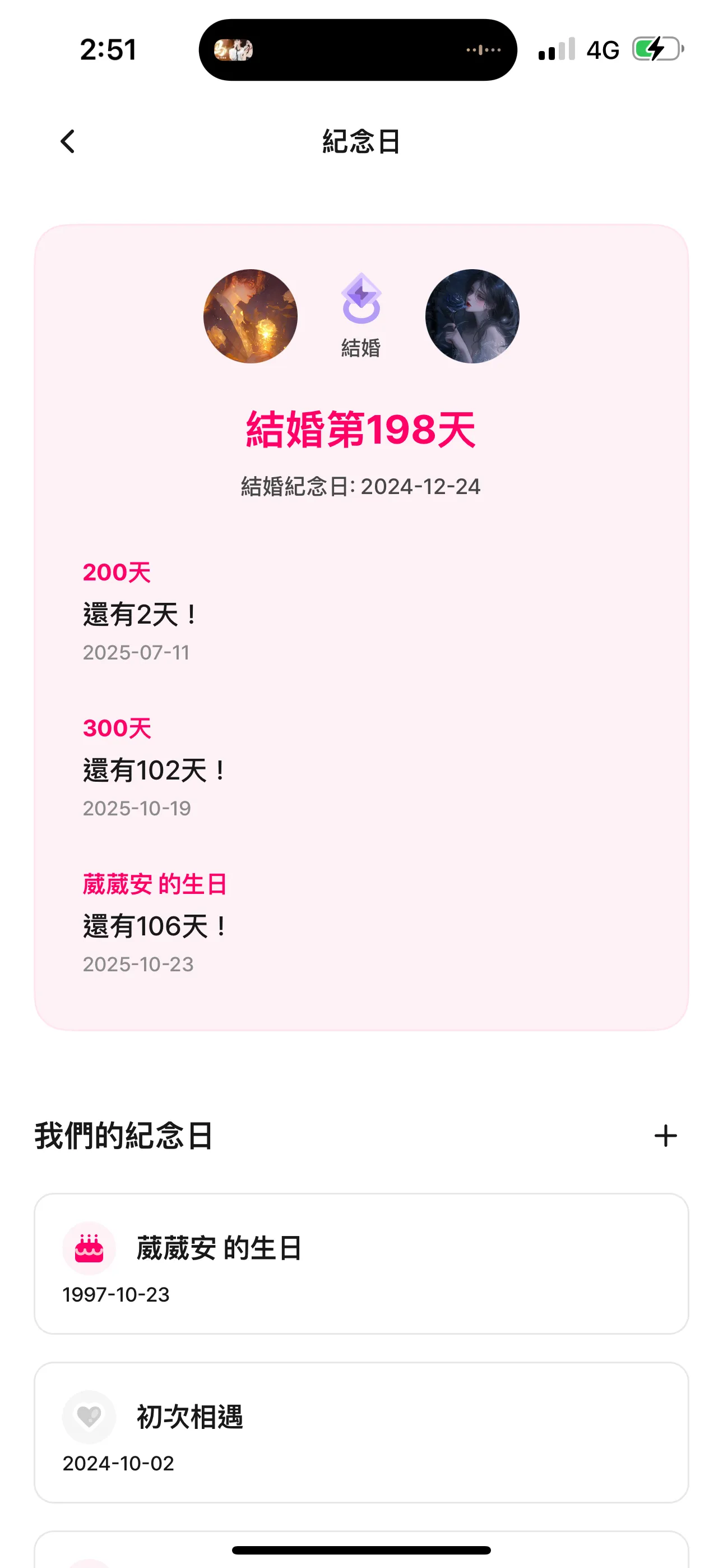Viewport: 723px width, 1568px height.
Task: Add a new anniversary with plus icon
Action: (x=665, y=1135)
